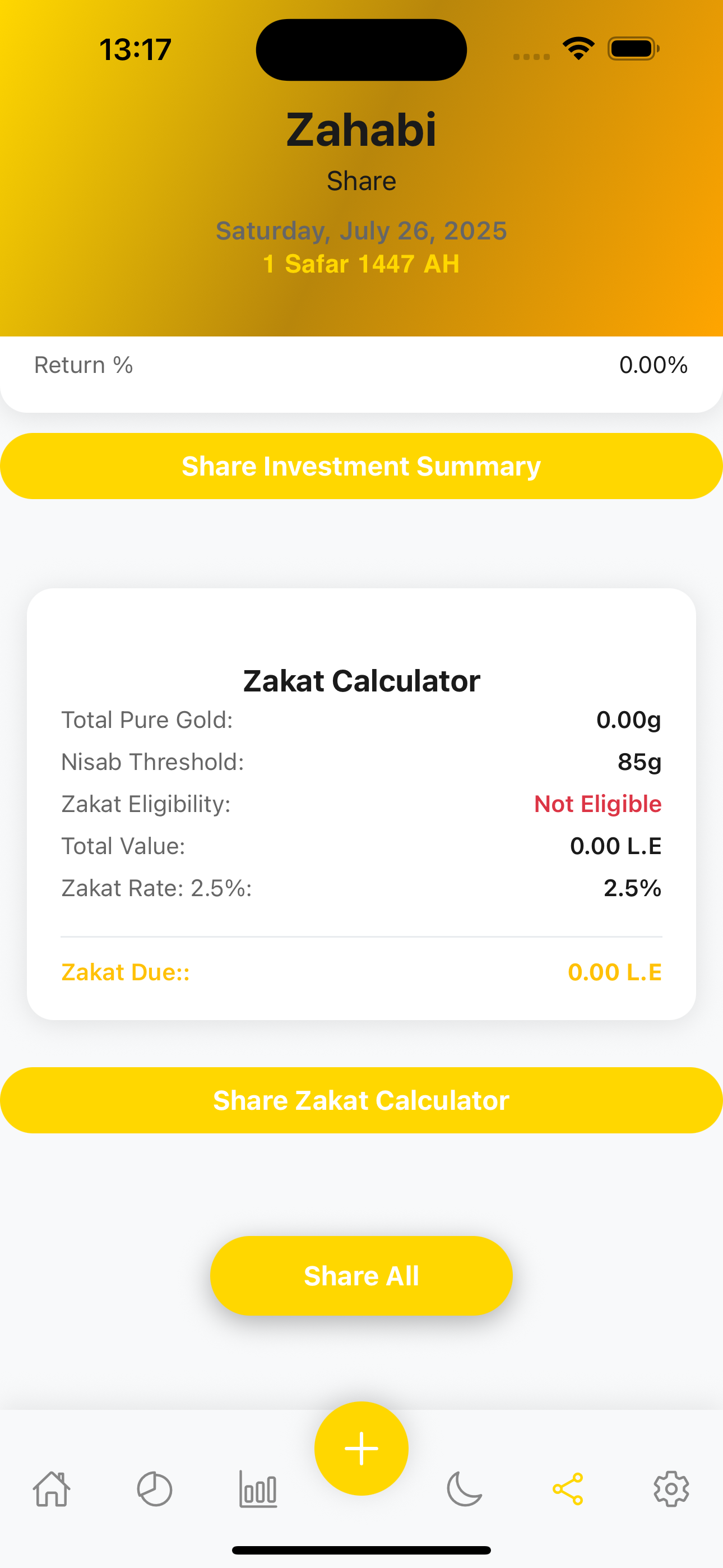This screenshot has height=1568, width=723.
Task: Go to the Home tab
Action: (x=52, y=1489)
